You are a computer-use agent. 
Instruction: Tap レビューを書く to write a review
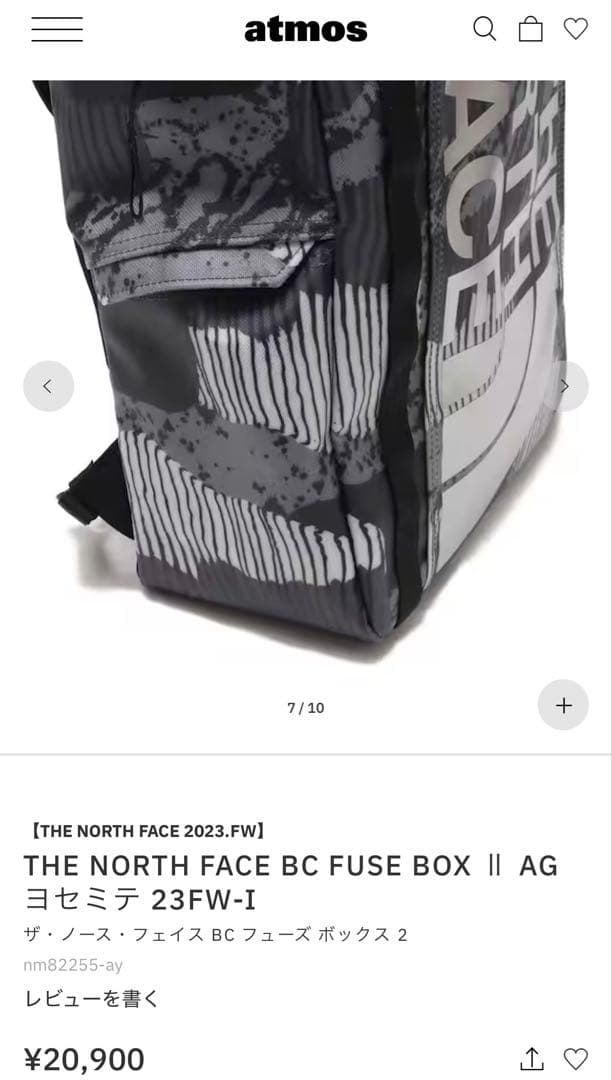(92, 999)
